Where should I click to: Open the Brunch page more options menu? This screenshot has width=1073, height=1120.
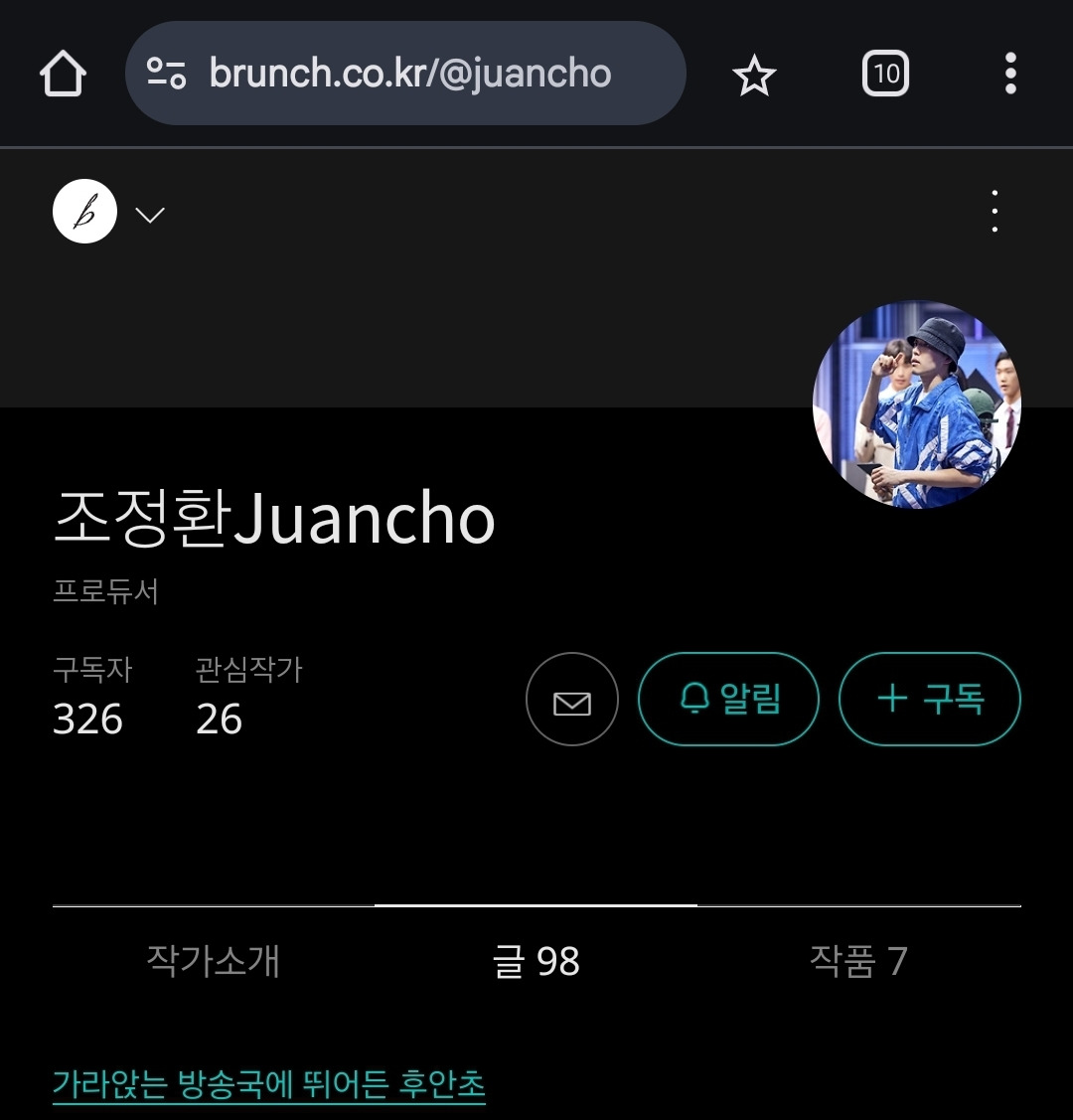[x=995, y=212]
